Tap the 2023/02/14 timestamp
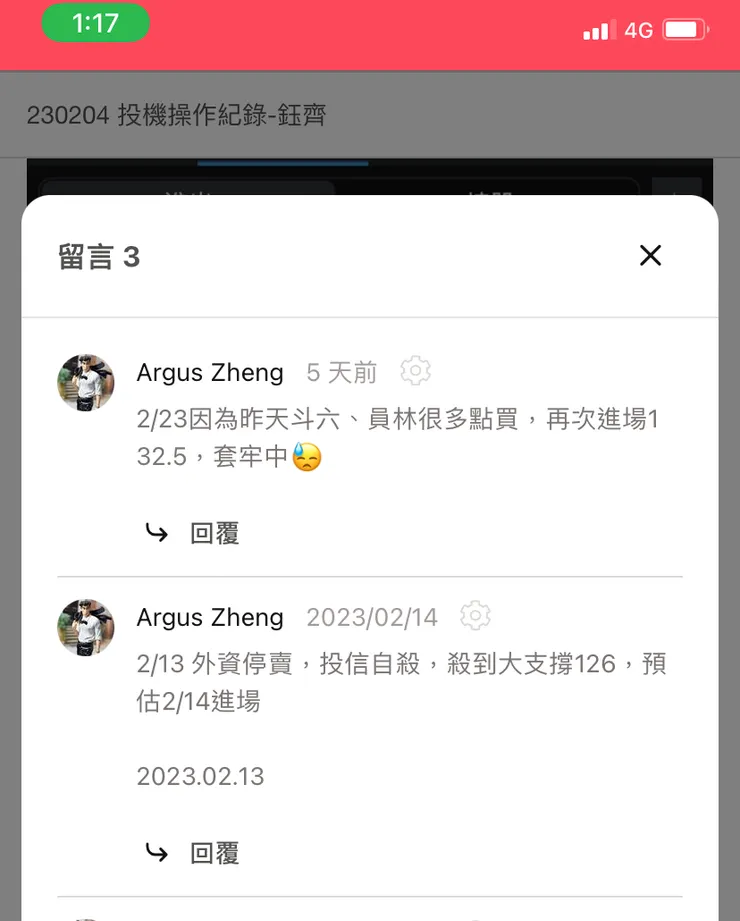The height and width of the screenshot is (921, 740). click(372, 617)
